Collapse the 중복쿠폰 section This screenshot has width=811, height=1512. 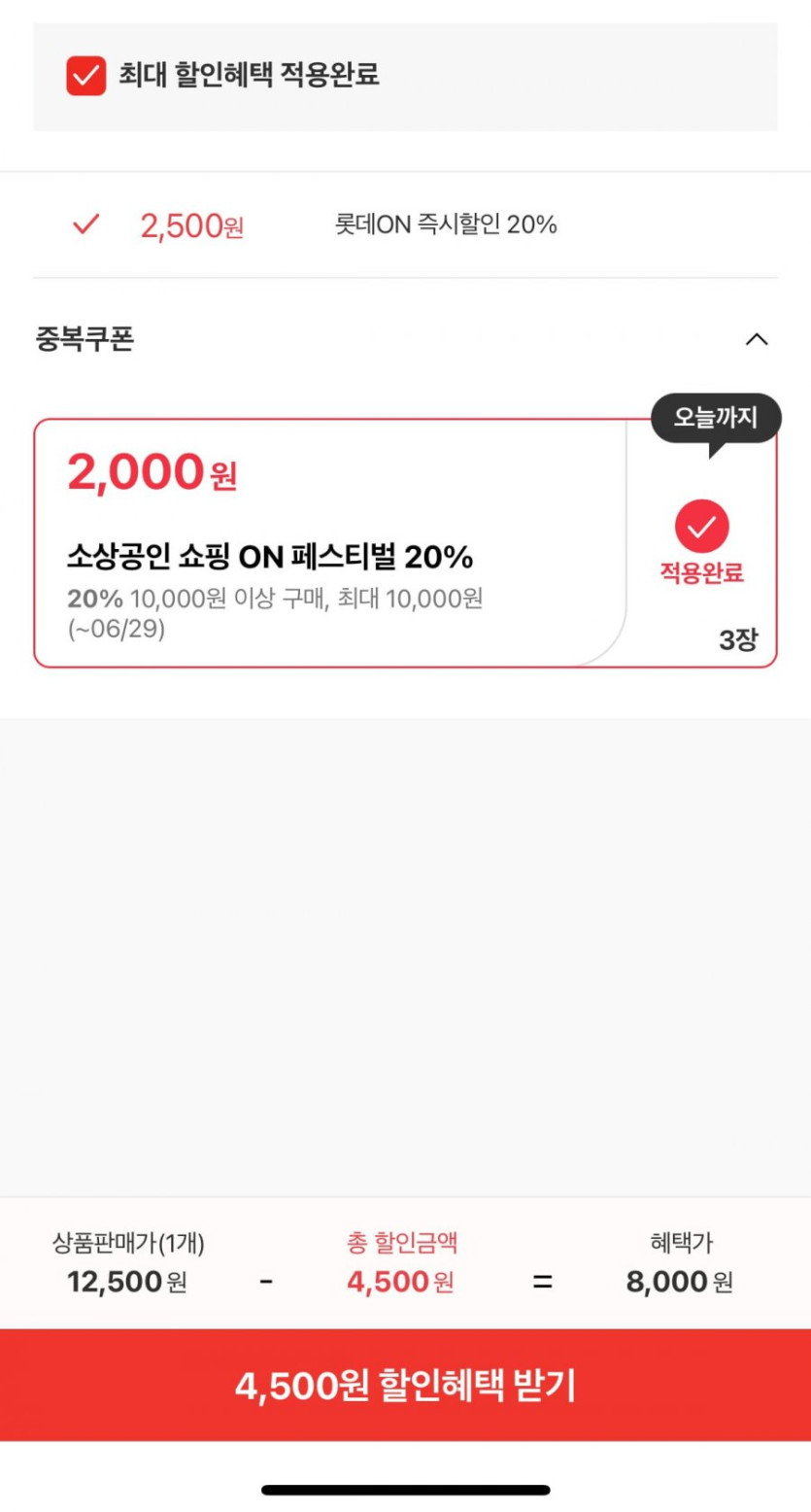[x=756, y=339]
